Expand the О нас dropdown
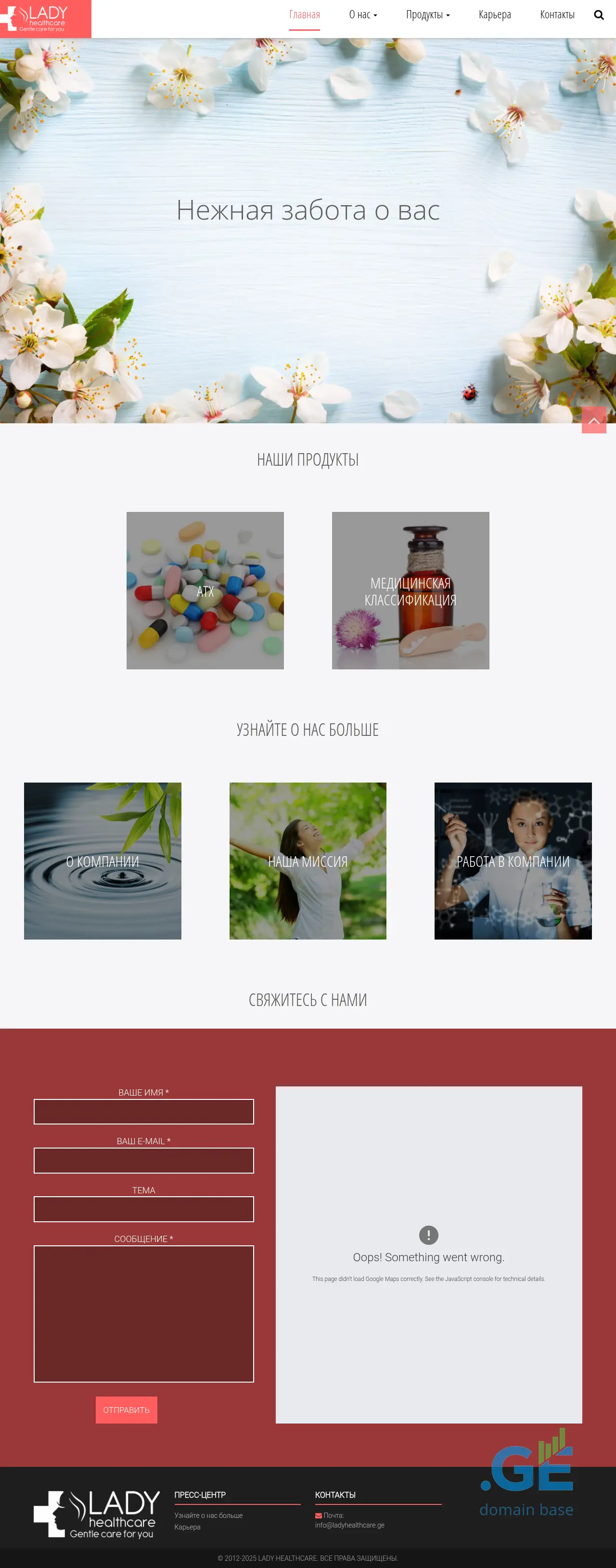The height and width of the screenshot is (1568, 616). pos(362,14)
